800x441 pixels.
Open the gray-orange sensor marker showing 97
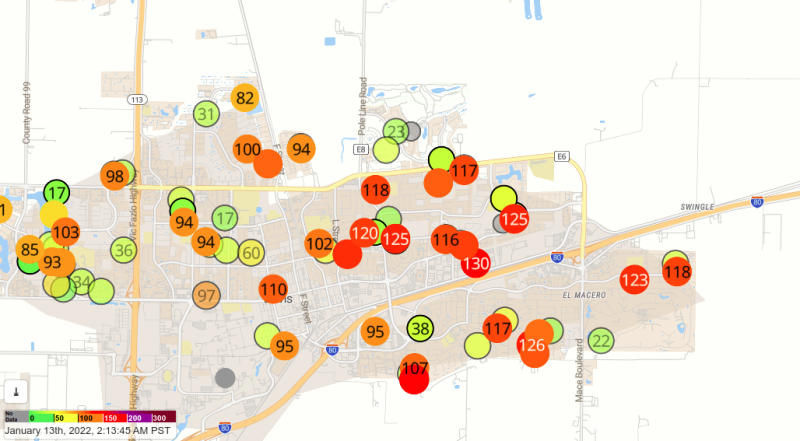tap(207, 296)
